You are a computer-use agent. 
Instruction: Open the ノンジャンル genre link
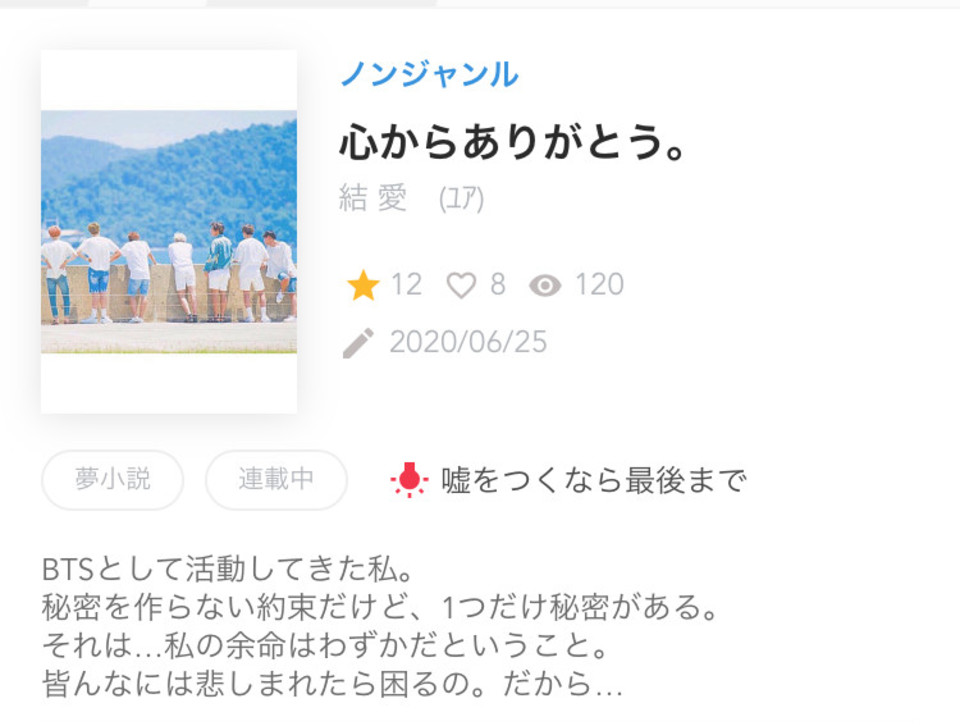click(x=429, y=75)
